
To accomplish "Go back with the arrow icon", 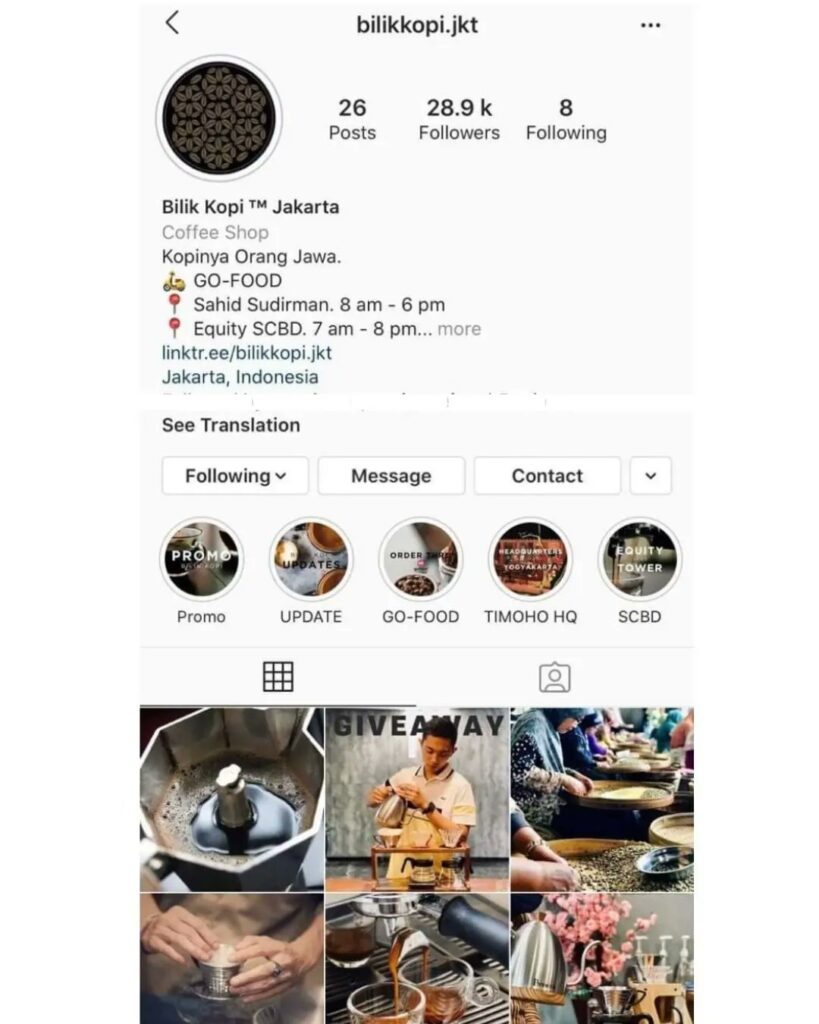I will point(172,23).
